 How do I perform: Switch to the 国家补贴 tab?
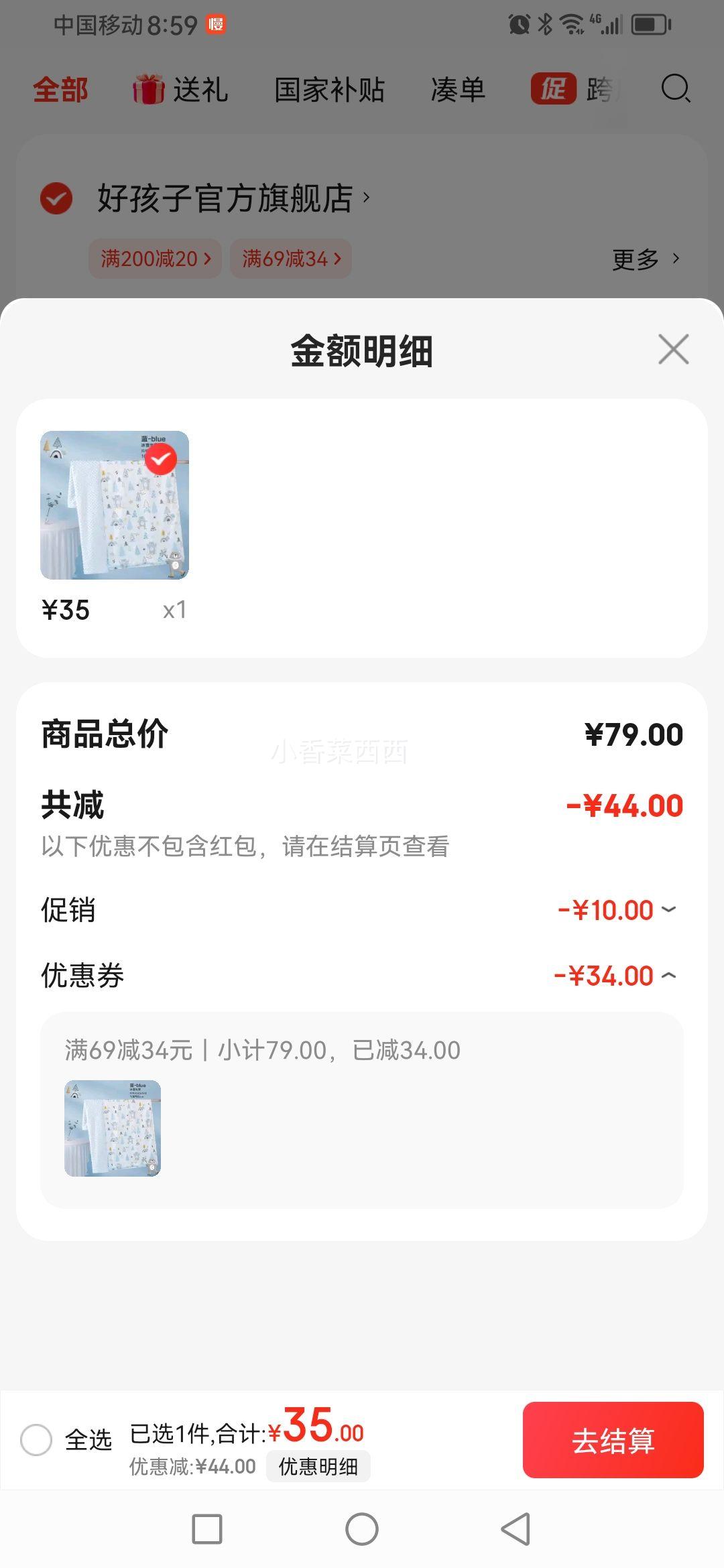point(329,89)
